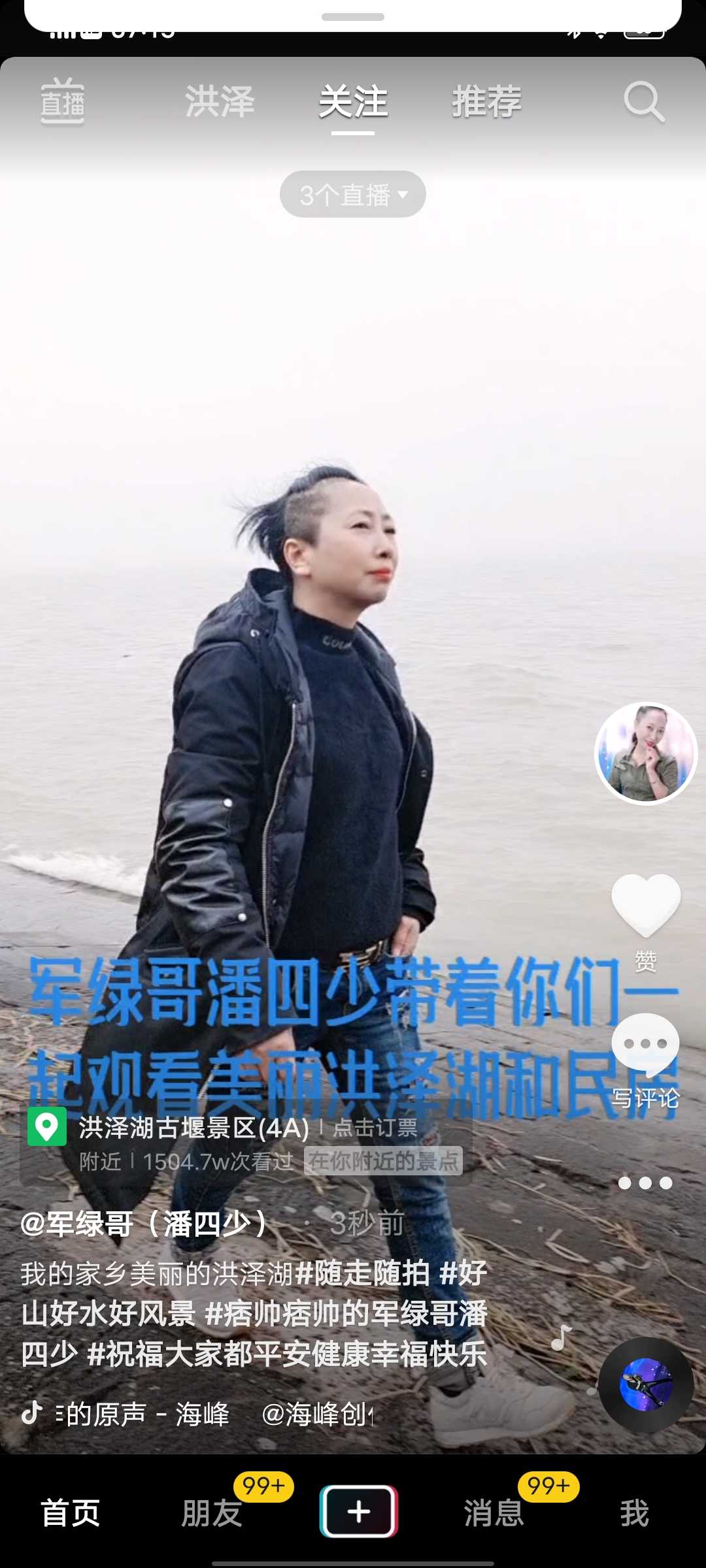The image size is (706, 1568).
Task: Go to the 朋友 tab
Action: tap(212, 1513)
